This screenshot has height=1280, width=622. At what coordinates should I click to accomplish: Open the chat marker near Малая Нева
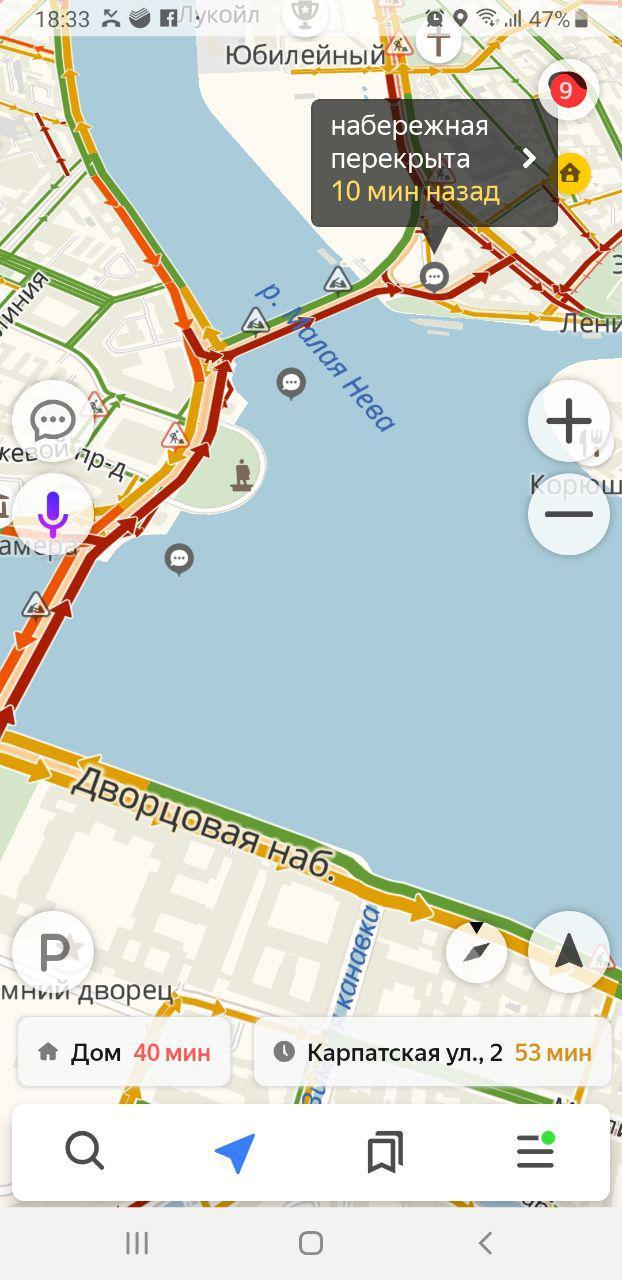(x=291, y=382)
